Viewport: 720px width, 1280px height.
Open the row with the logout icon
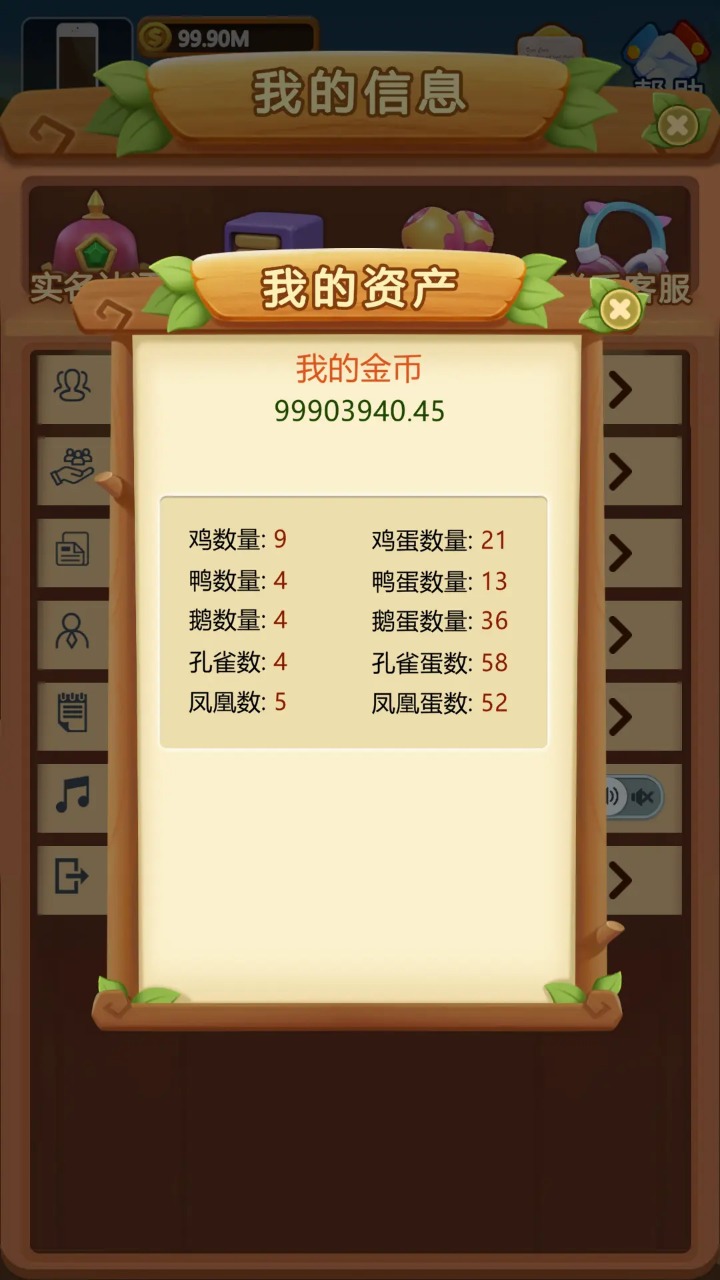(x=72, y=878)
